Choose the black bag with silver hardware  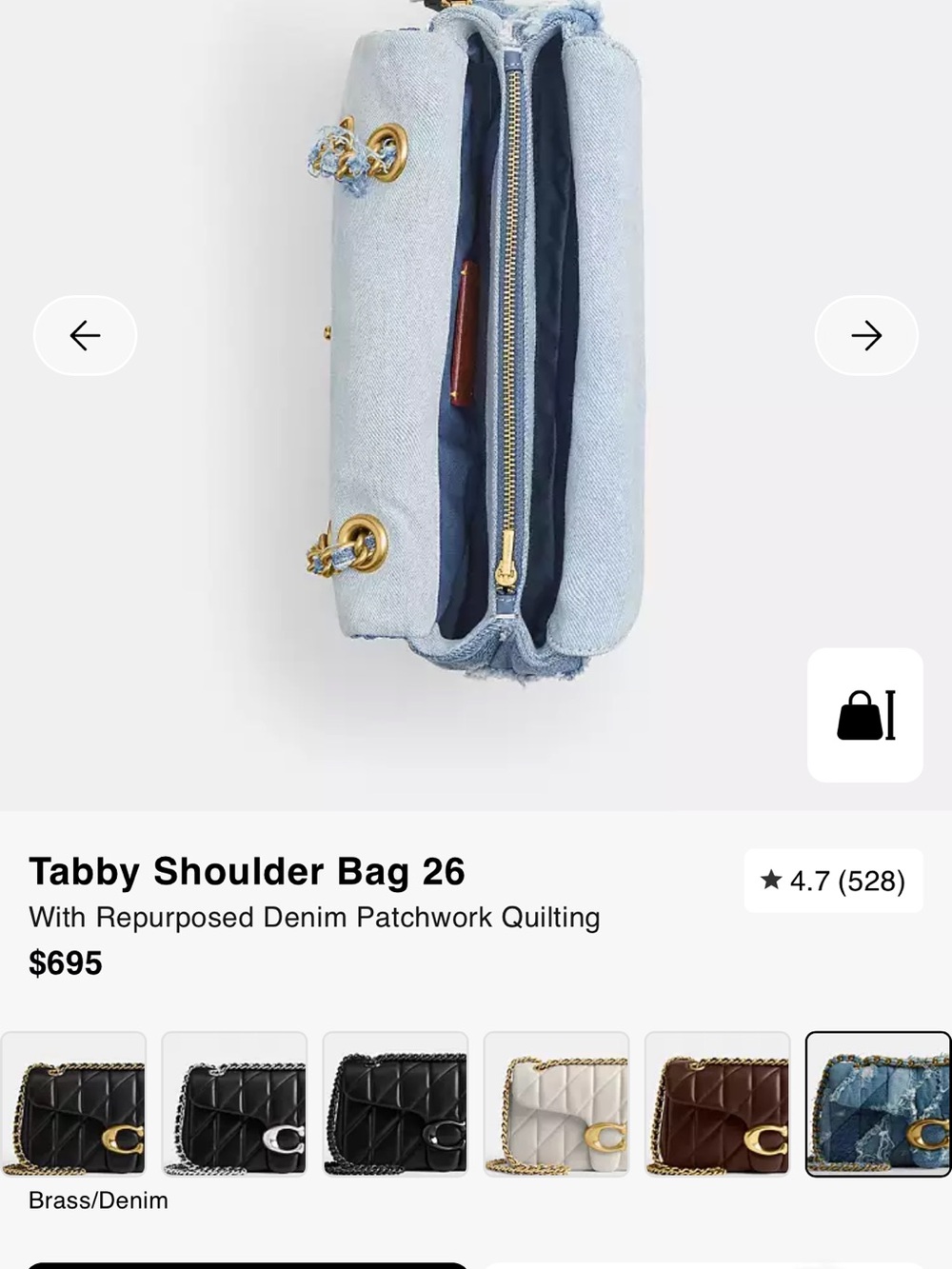click(x=234, y=1104)
